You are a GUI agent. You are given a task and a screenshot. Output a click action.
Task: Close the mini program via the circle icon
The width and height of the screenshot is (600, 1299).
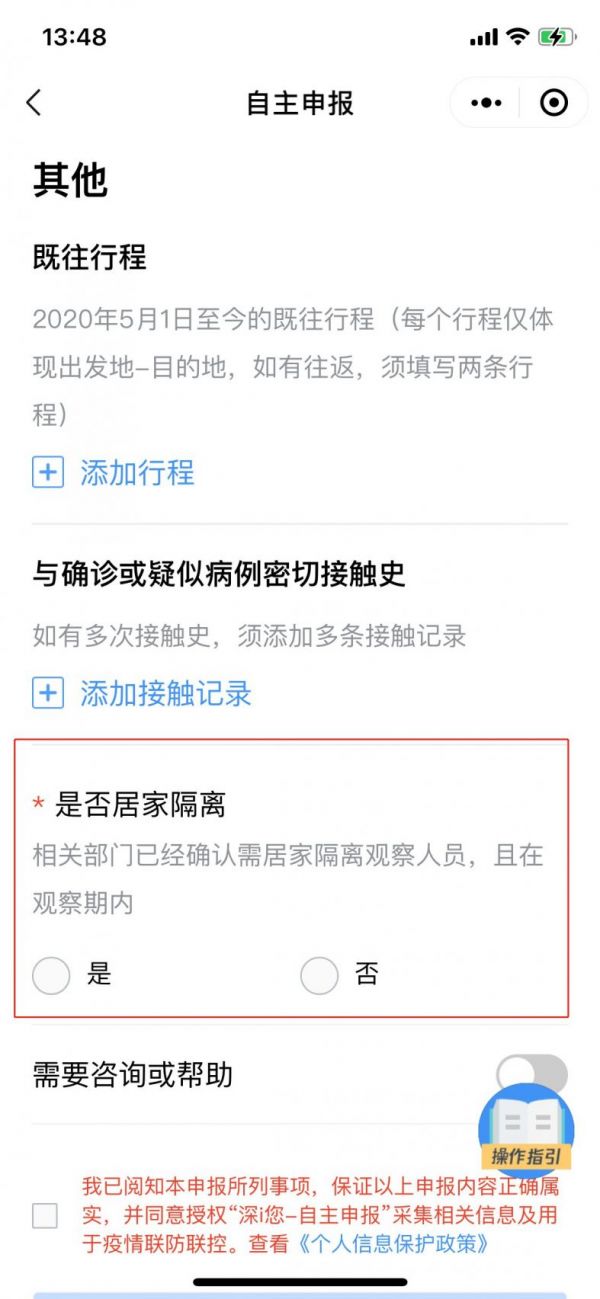[553, 103]
